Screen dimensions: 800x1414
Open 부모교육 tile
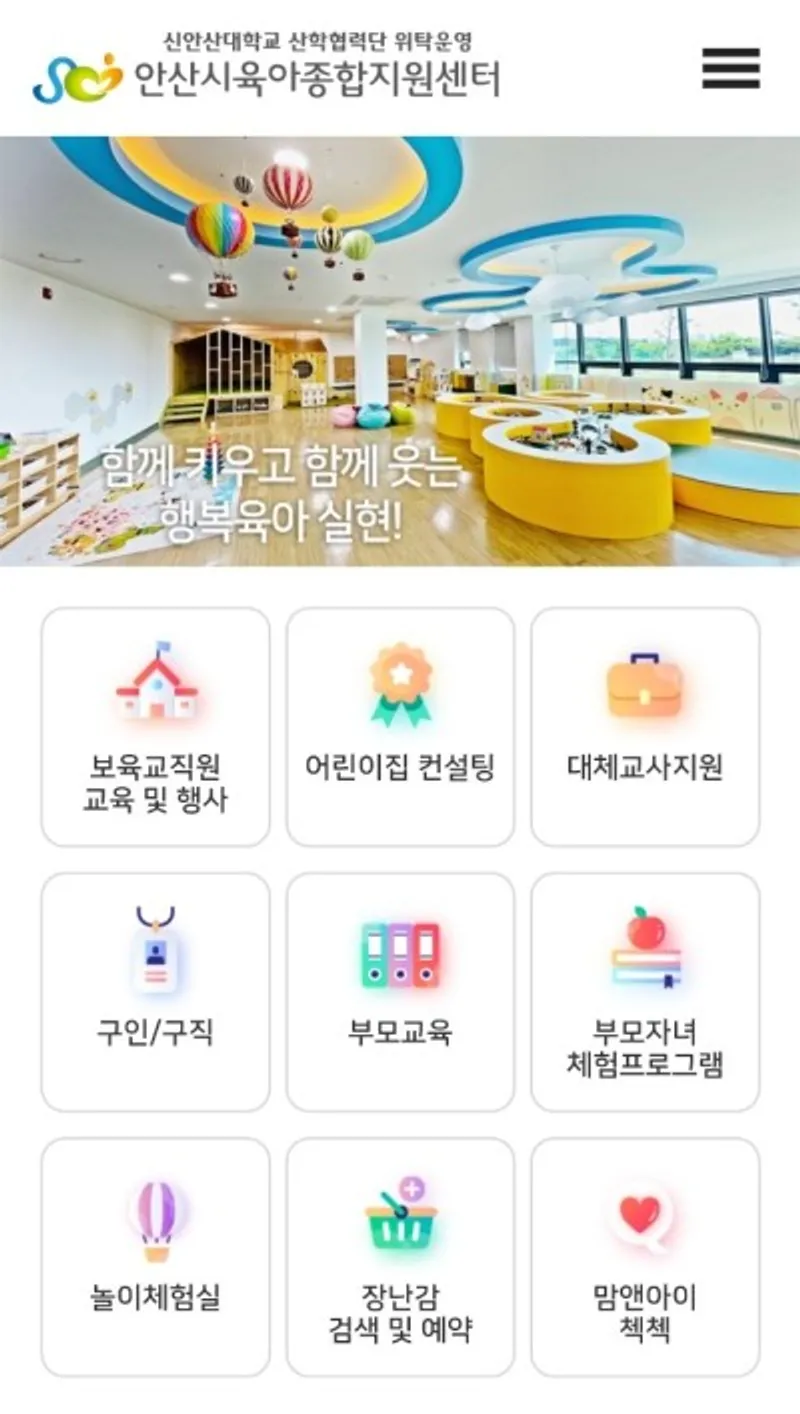[400, 992]
